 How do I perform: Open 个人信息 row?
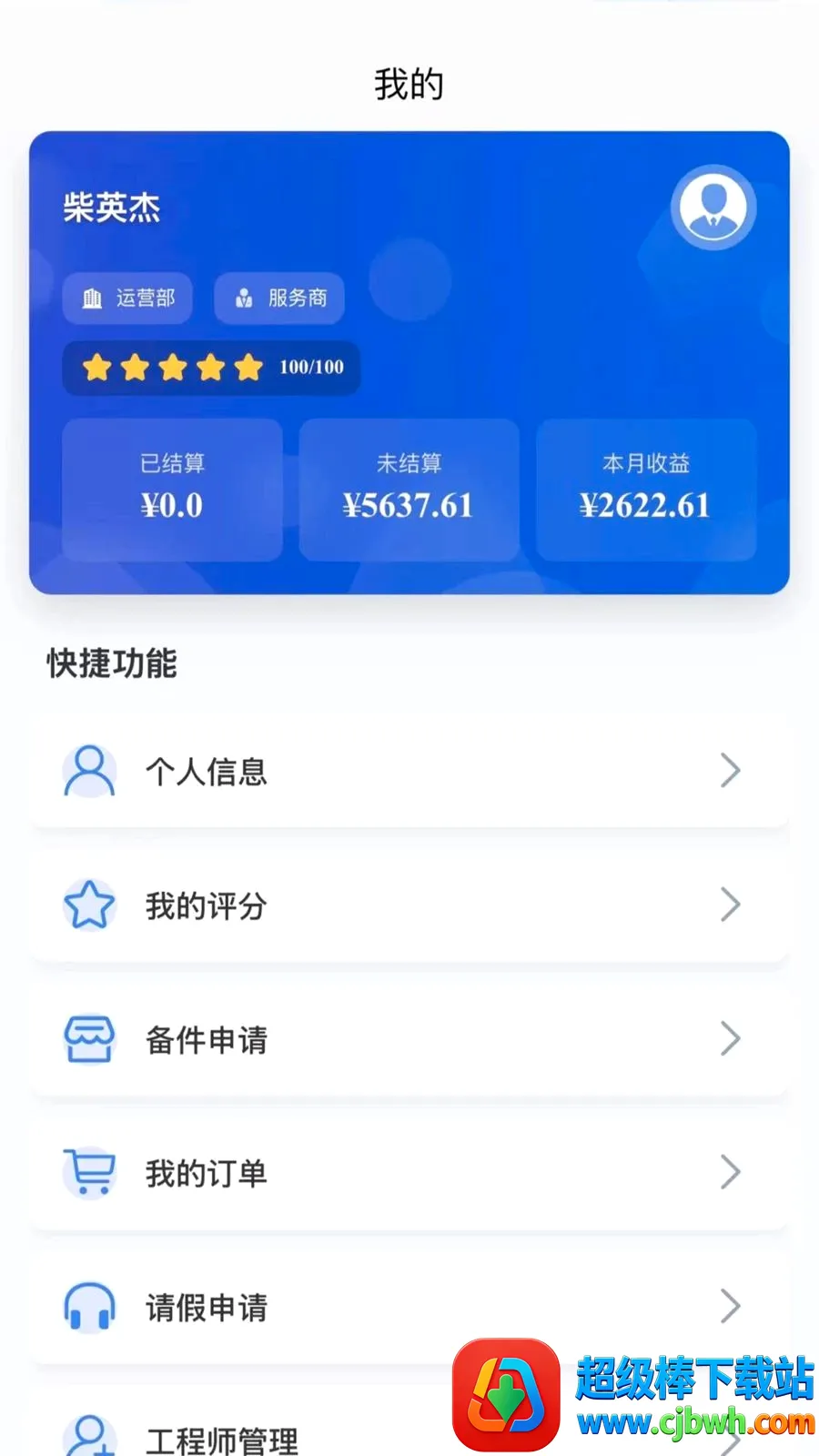pos(409,771)
